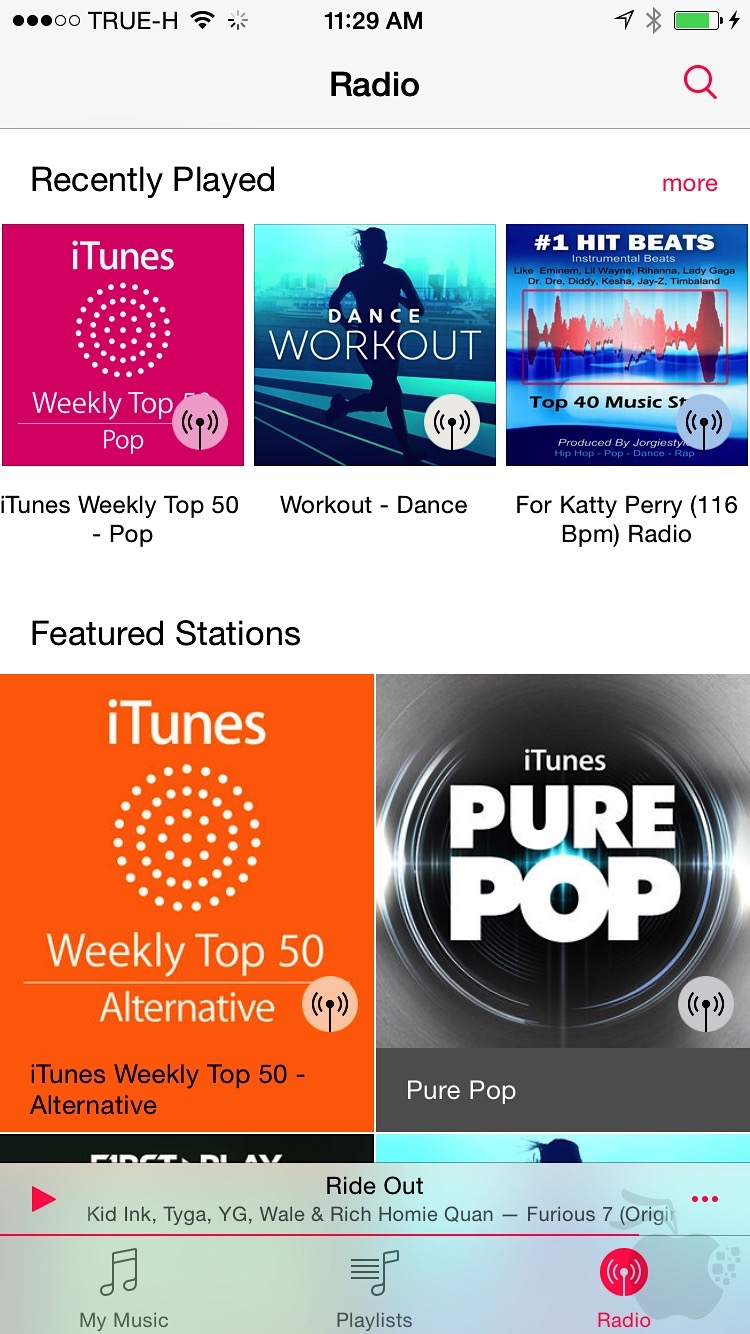Image resolution: width=750 pixels, height=1334 pixels.
Task: Open the Workout - Dance station
Action: click(374, 344)
